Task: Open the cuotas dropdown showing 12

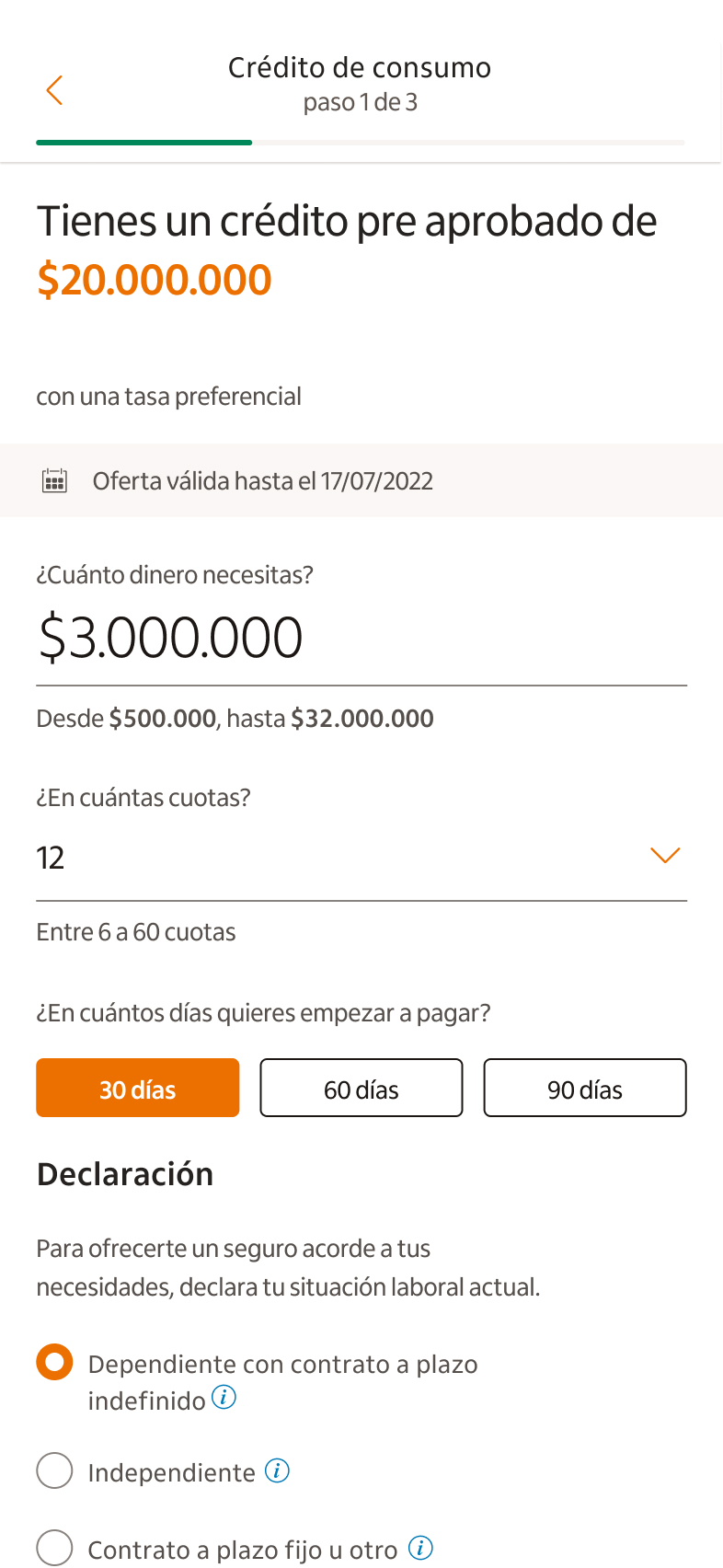Action: coord(361,857)
